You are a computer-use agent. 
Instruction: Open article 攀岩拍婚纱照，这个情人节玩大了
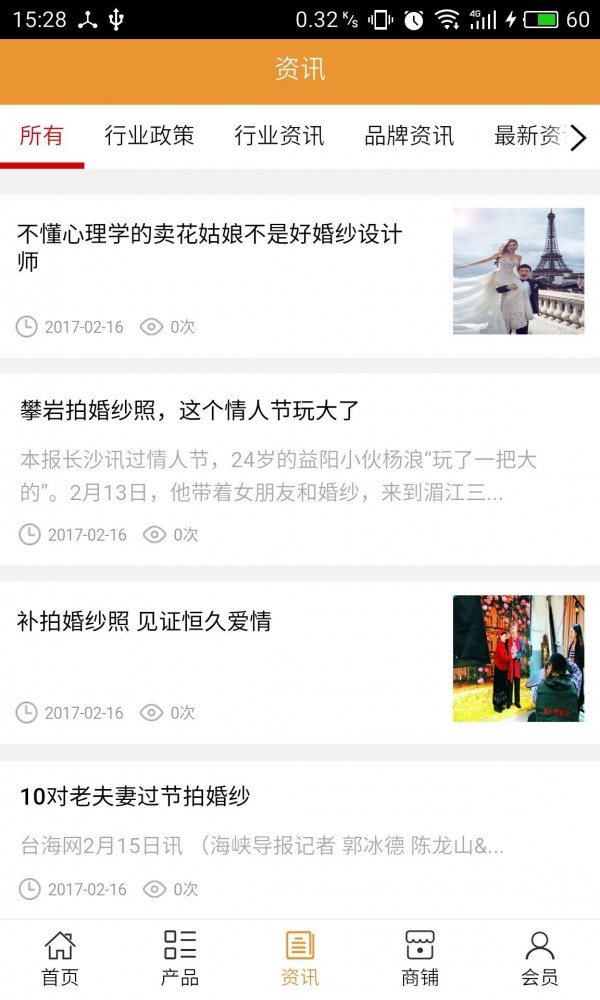300,469
